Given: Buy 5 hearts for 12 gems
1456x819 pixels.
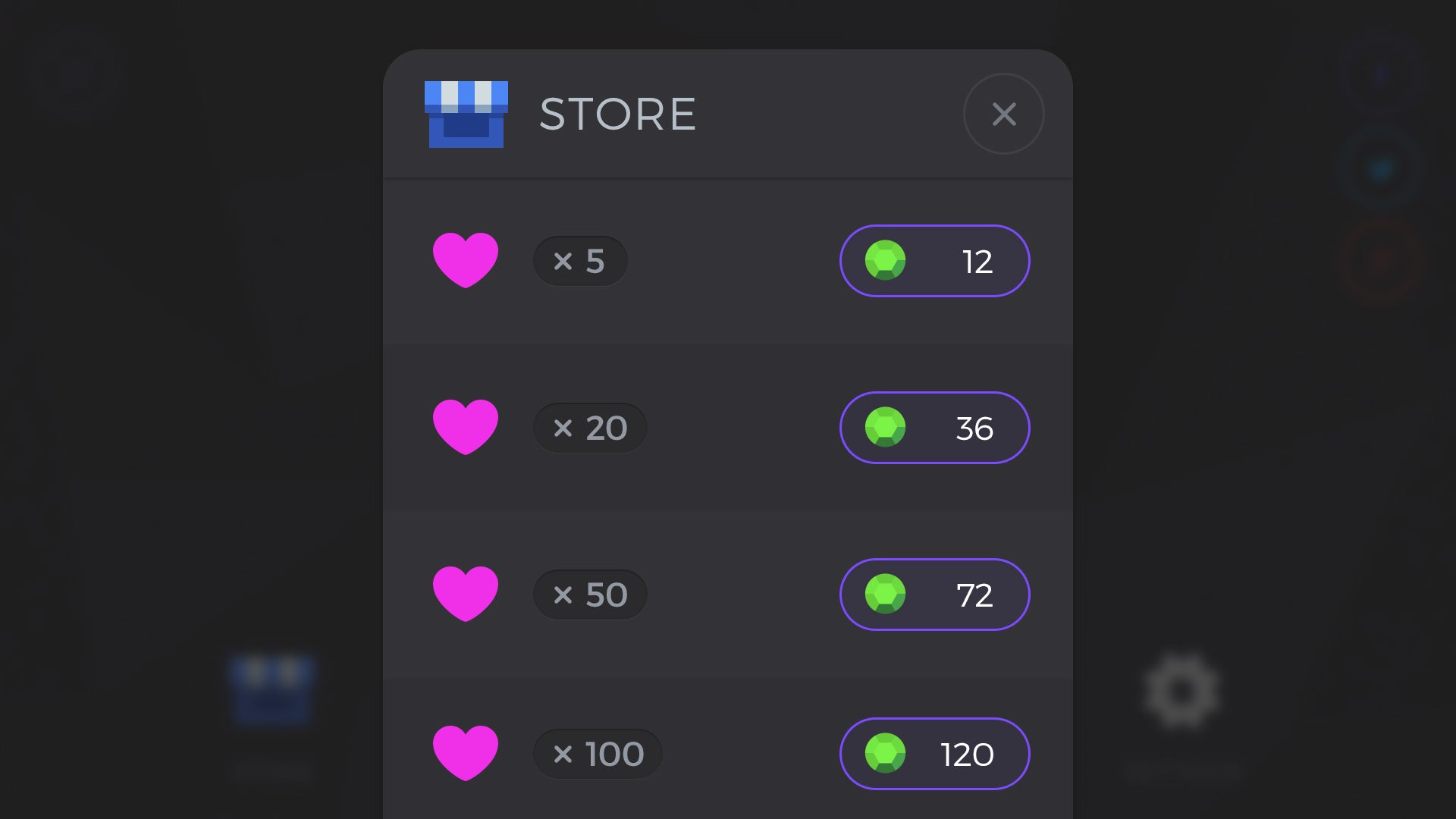Looking at the screenshot, I should 934,261.
